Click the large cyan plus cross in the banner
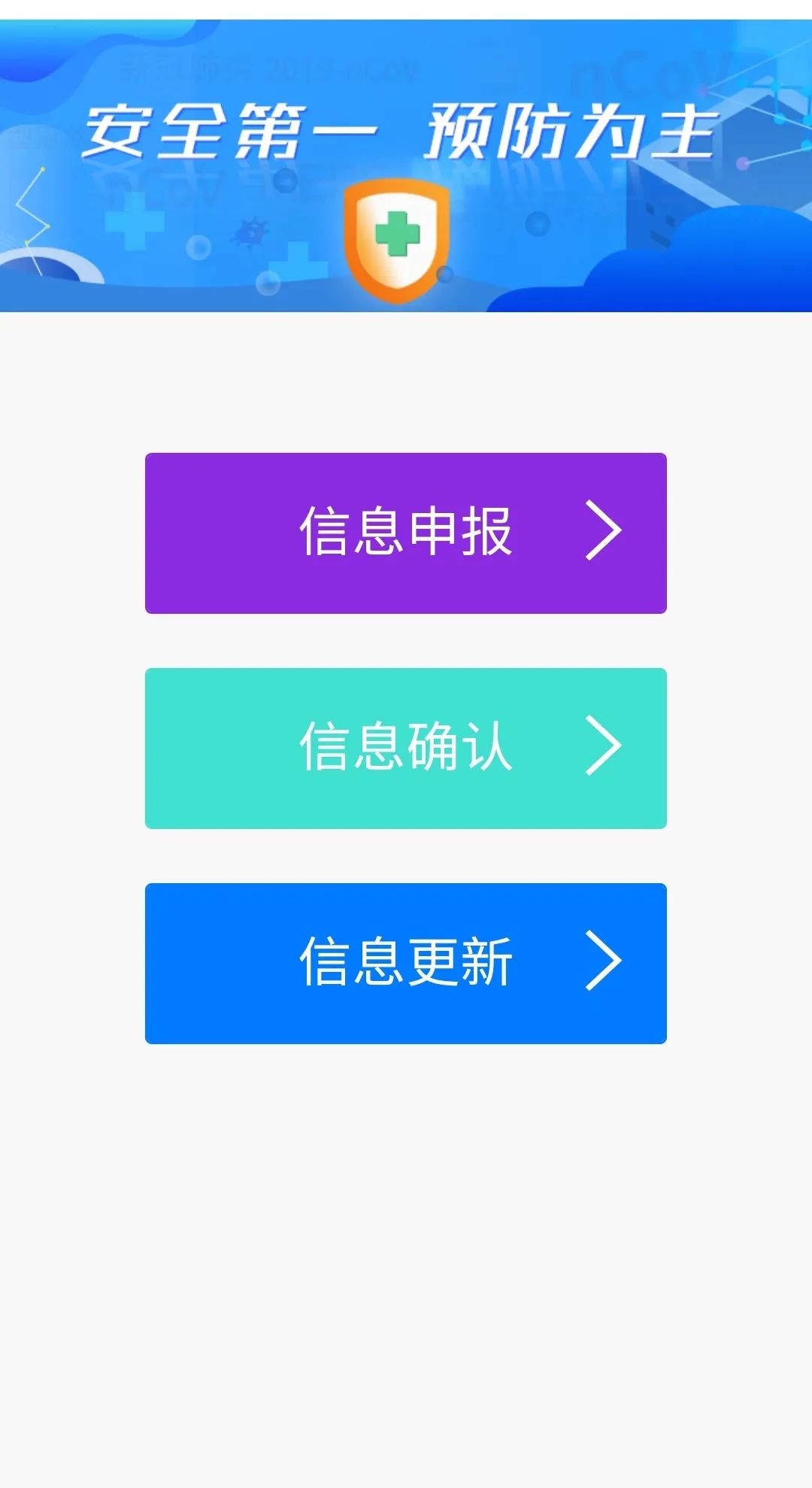Screen dimensions: 812x1488 tap(135, 222)
